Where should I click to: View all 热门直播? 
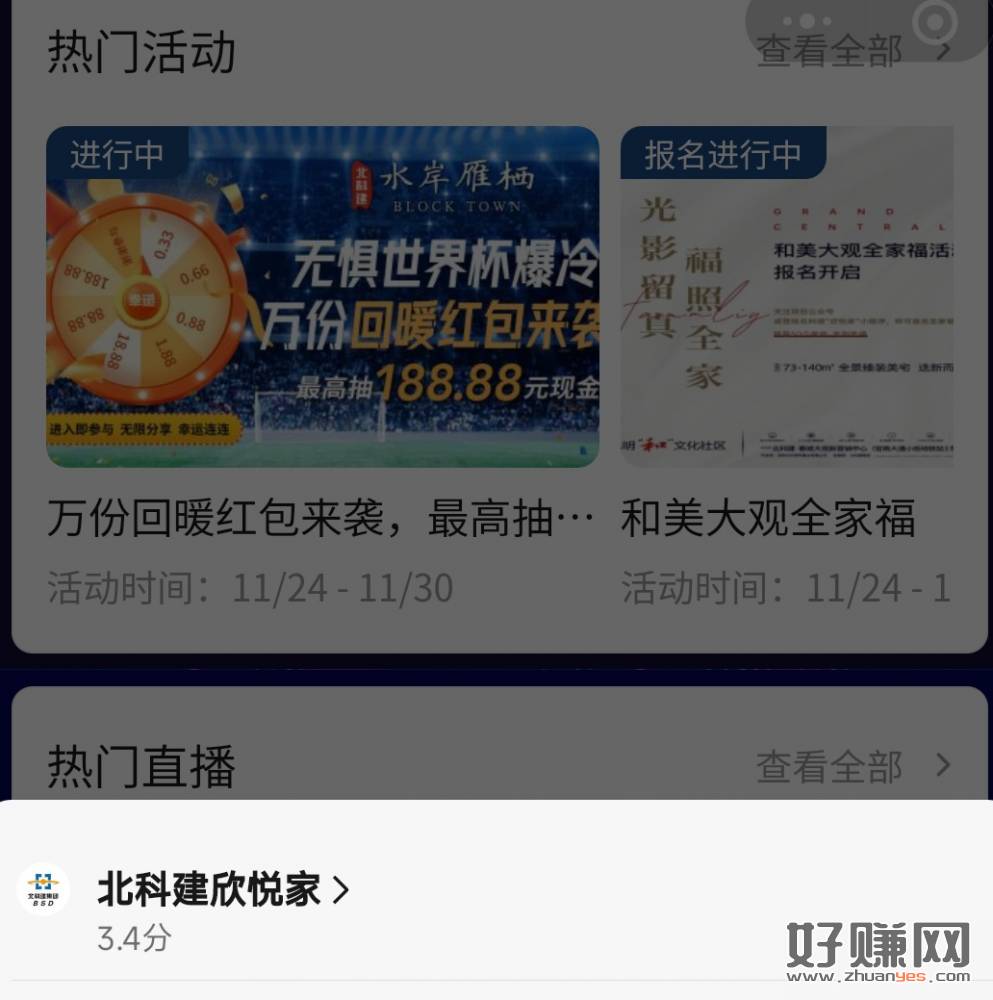point(851,767)
